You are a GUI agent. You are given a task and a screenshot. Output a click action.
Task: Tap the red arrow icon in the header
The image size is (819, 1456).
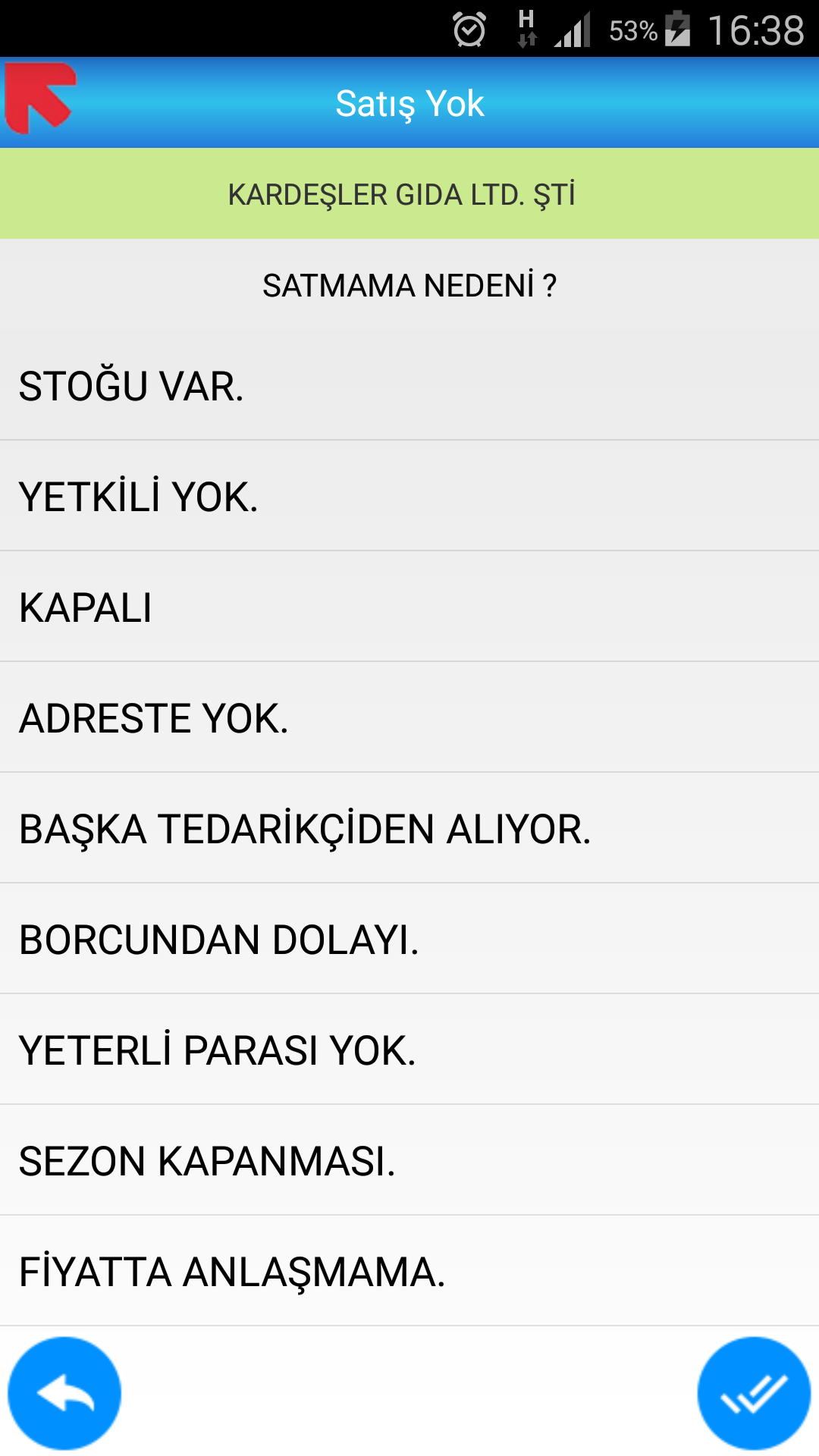(40, 98)
